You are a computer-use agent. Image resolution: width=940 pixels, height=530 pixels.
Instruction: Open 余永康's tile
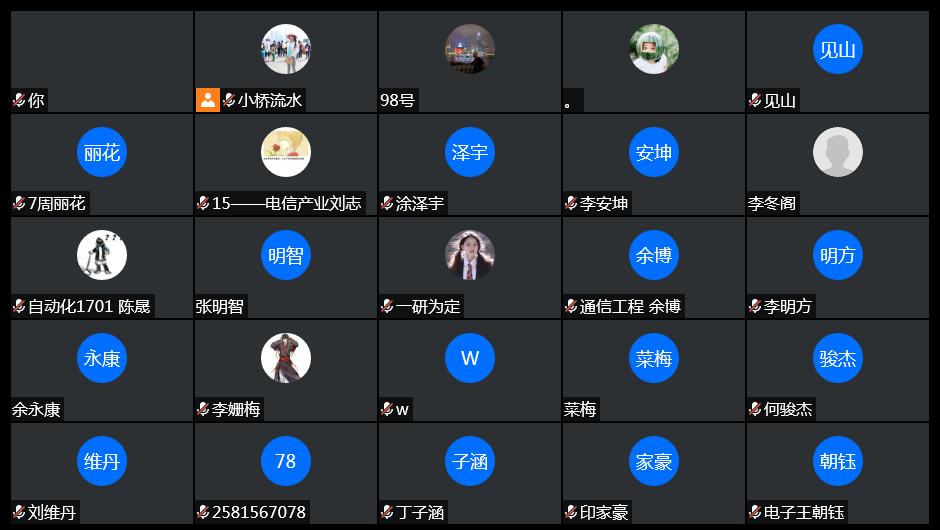102,371
